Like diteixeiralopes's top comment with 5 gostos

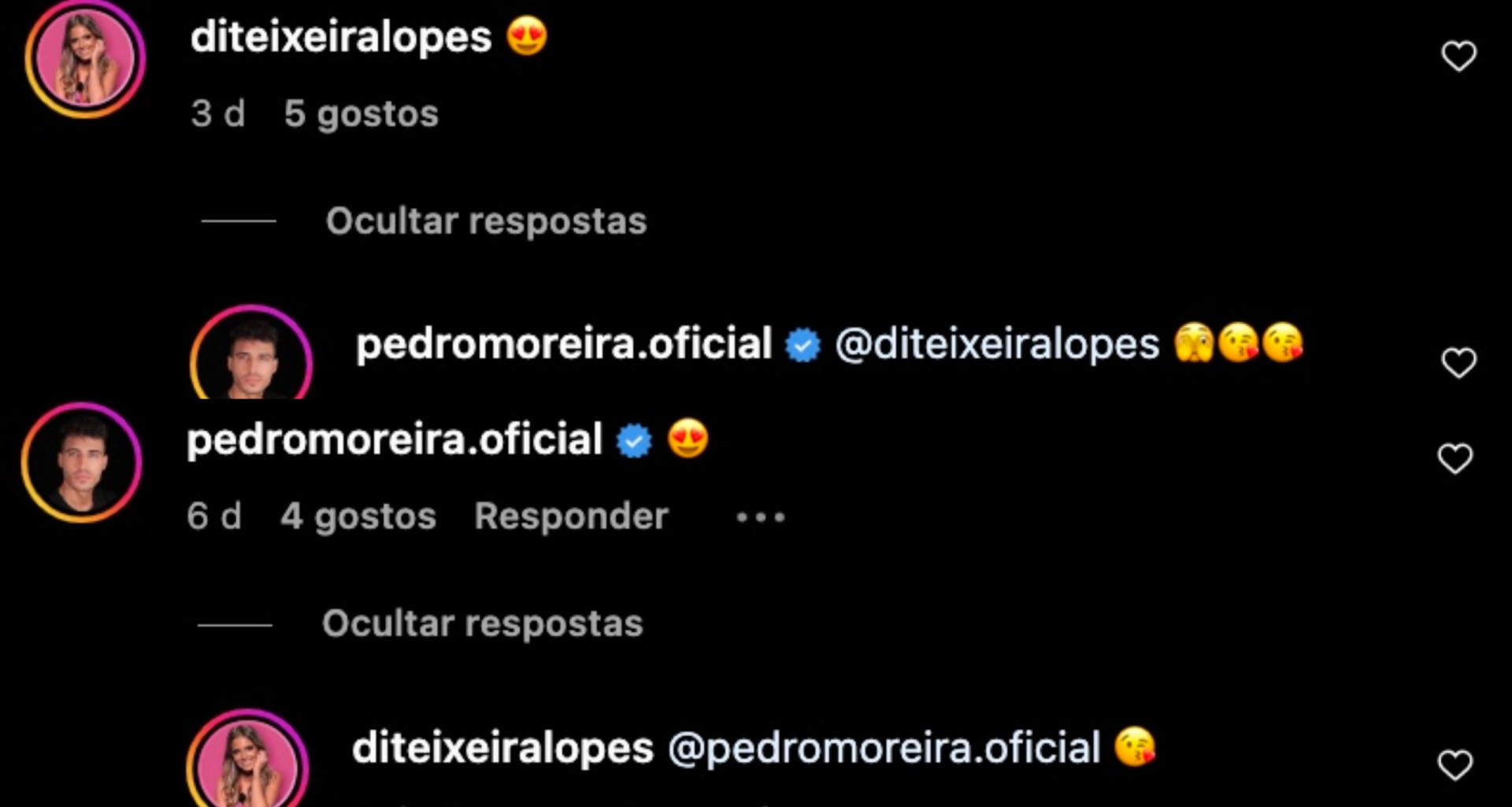tap(1458, 56)
